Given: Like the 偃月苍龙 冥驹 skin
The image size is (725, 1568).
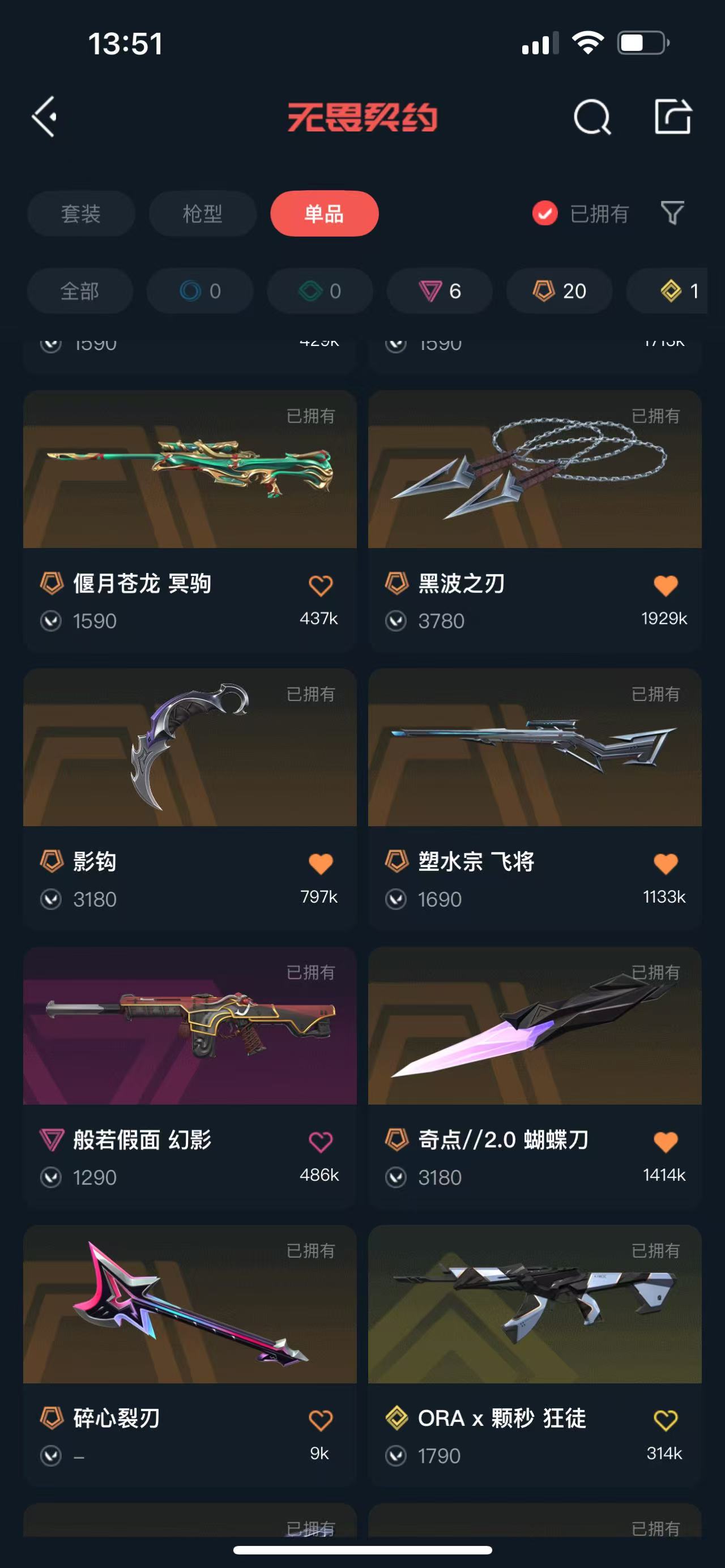Looking at the screenshot, I should [x=320, y=585].
